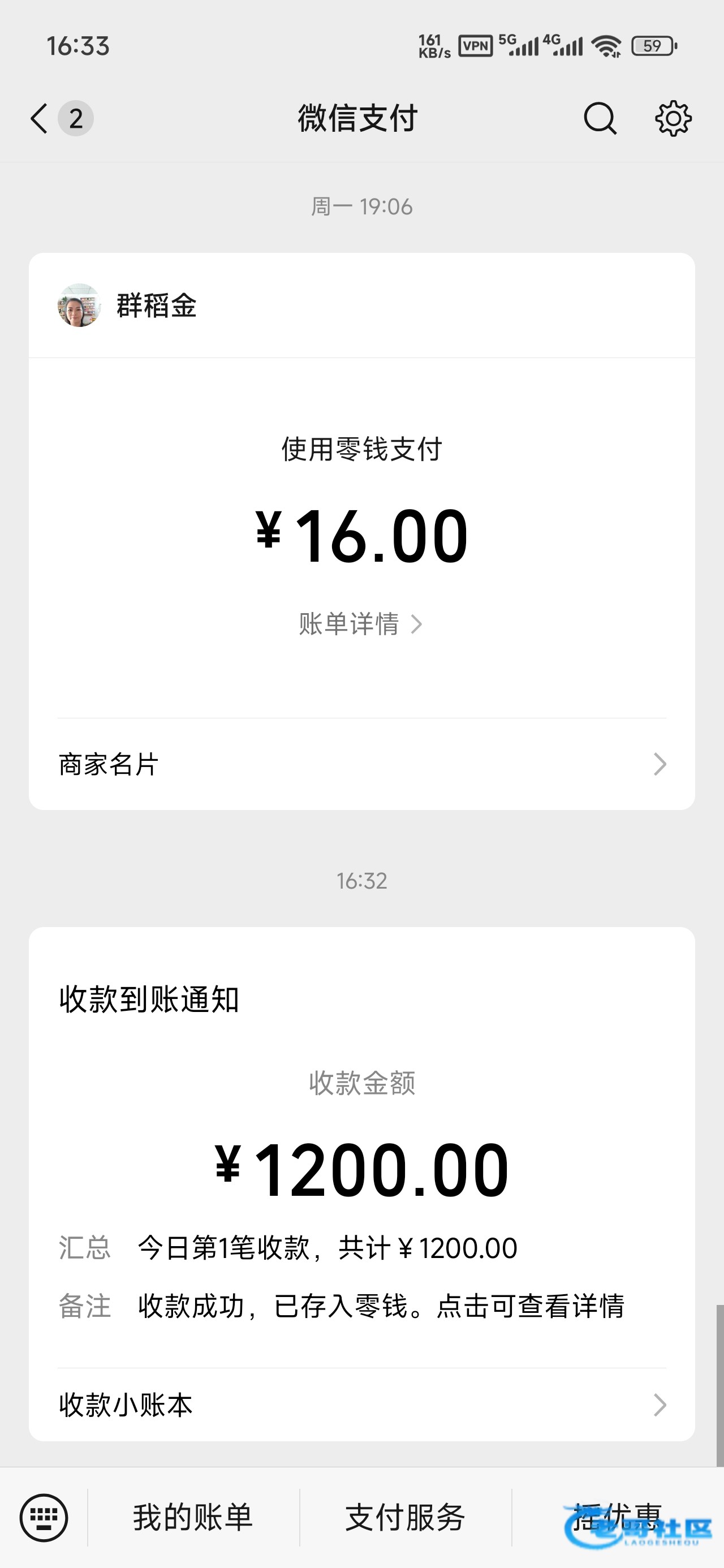Open 商家名片 row

coord(361,765)
